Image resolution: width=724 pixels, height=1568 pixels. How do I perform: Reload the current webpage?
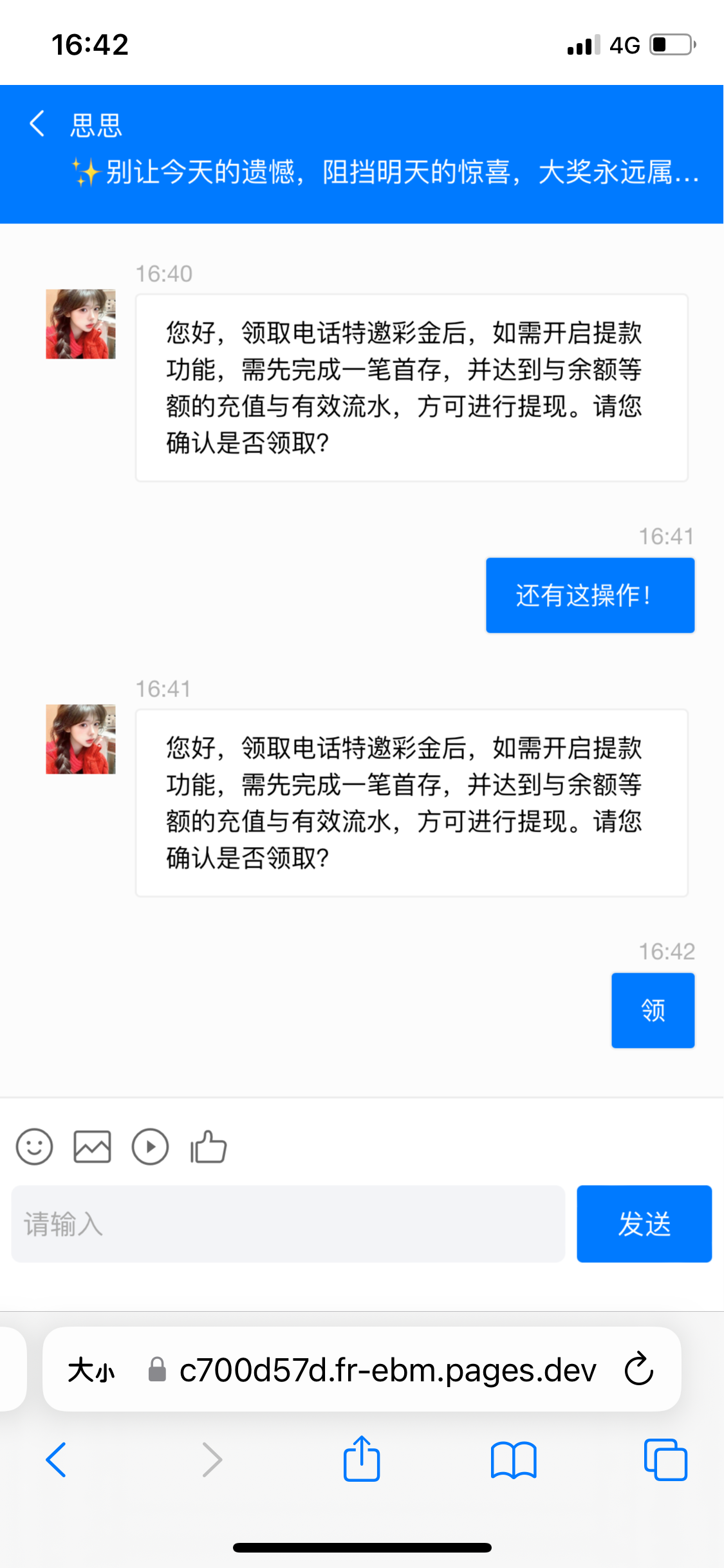(x=638, y=1370)
